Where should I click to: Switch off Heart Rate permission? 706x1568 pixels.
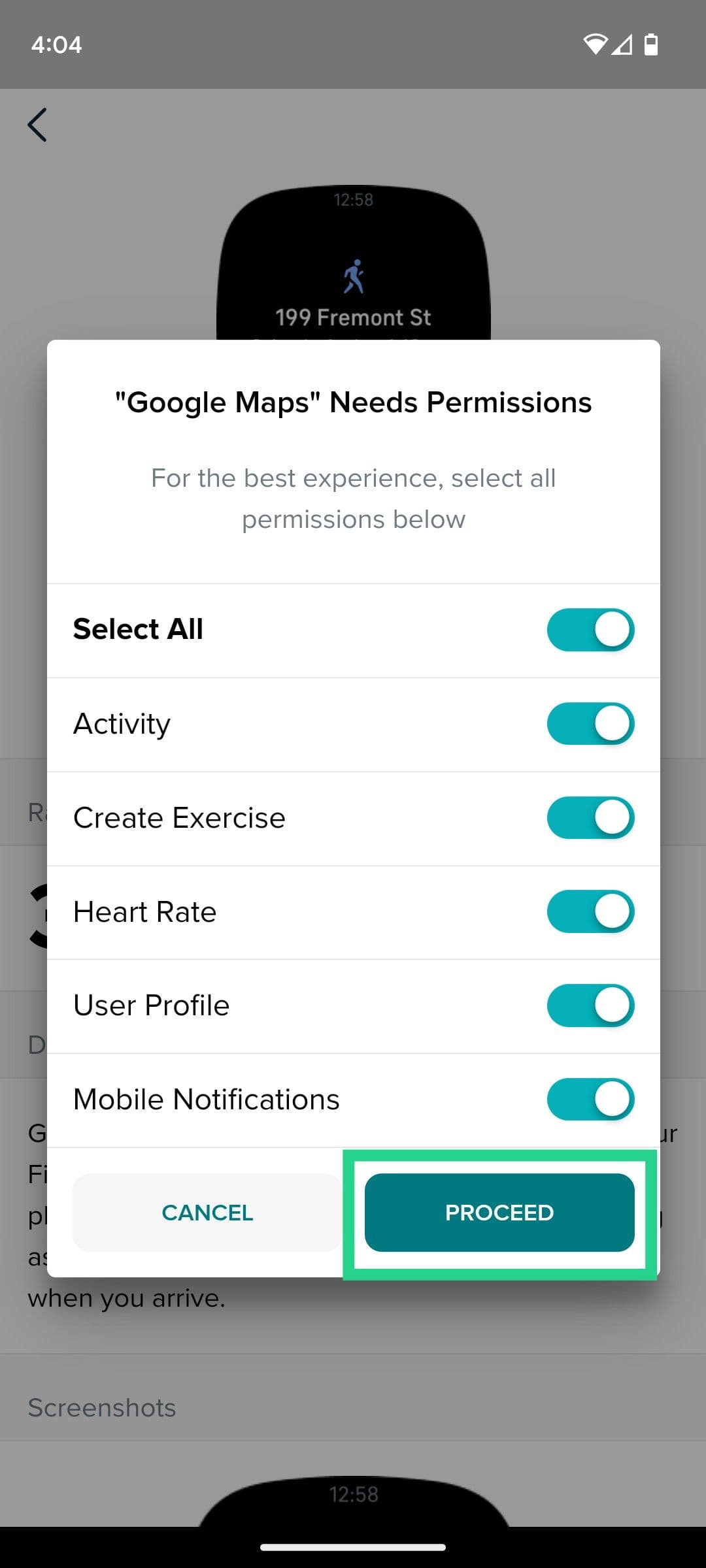tap(590, 911)
